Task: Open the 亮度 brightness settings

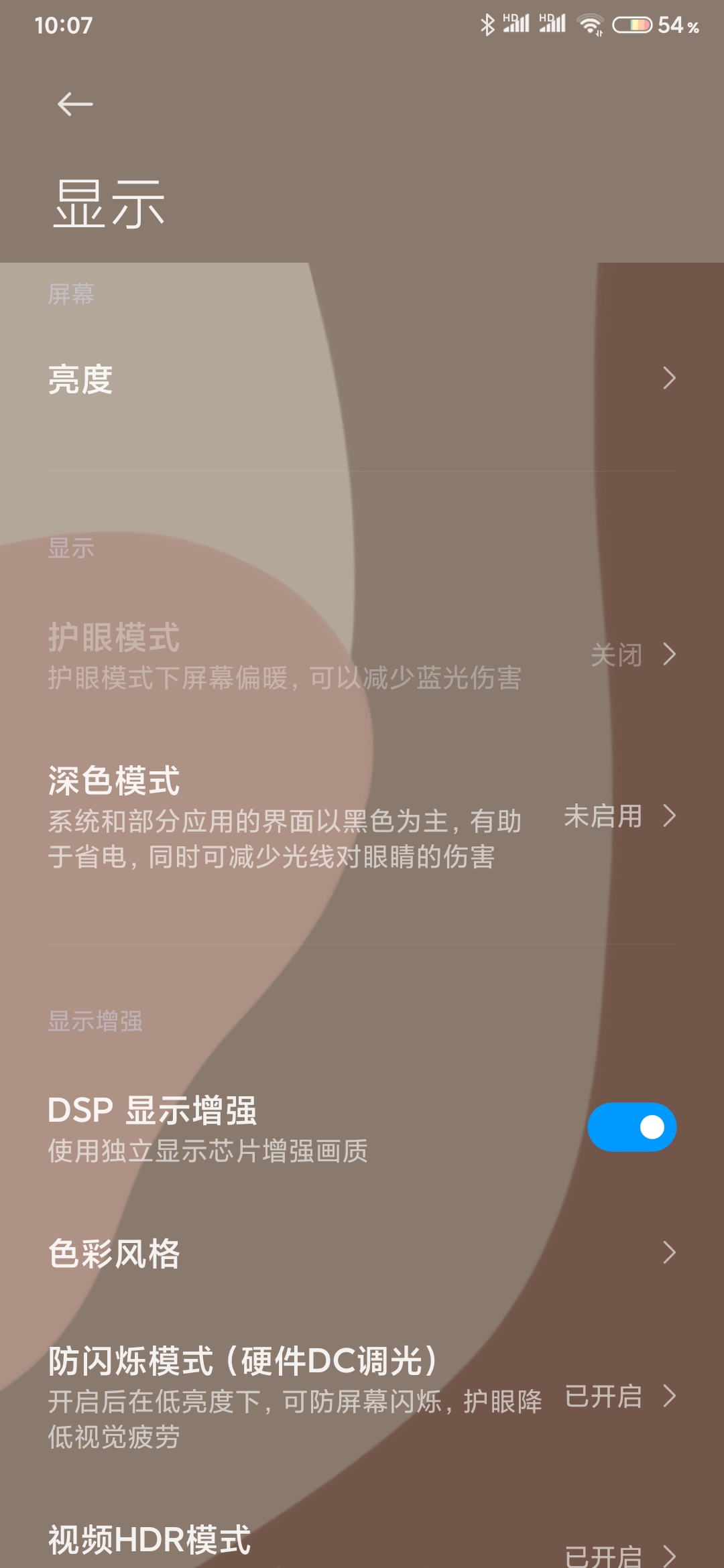Action: coord(362,379)
